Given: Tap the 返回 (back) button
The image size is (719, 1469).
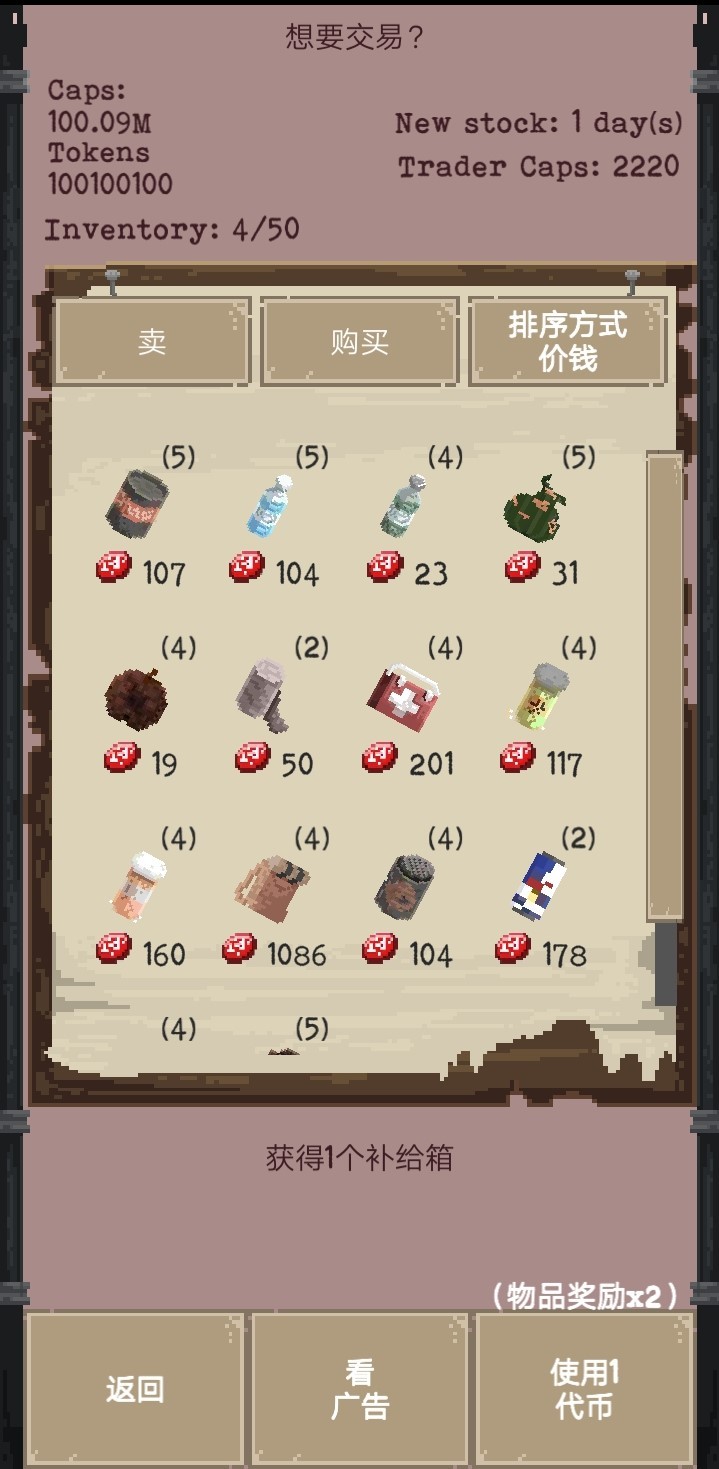Looking at the screenshot, I should click(x=135, y=1389).
